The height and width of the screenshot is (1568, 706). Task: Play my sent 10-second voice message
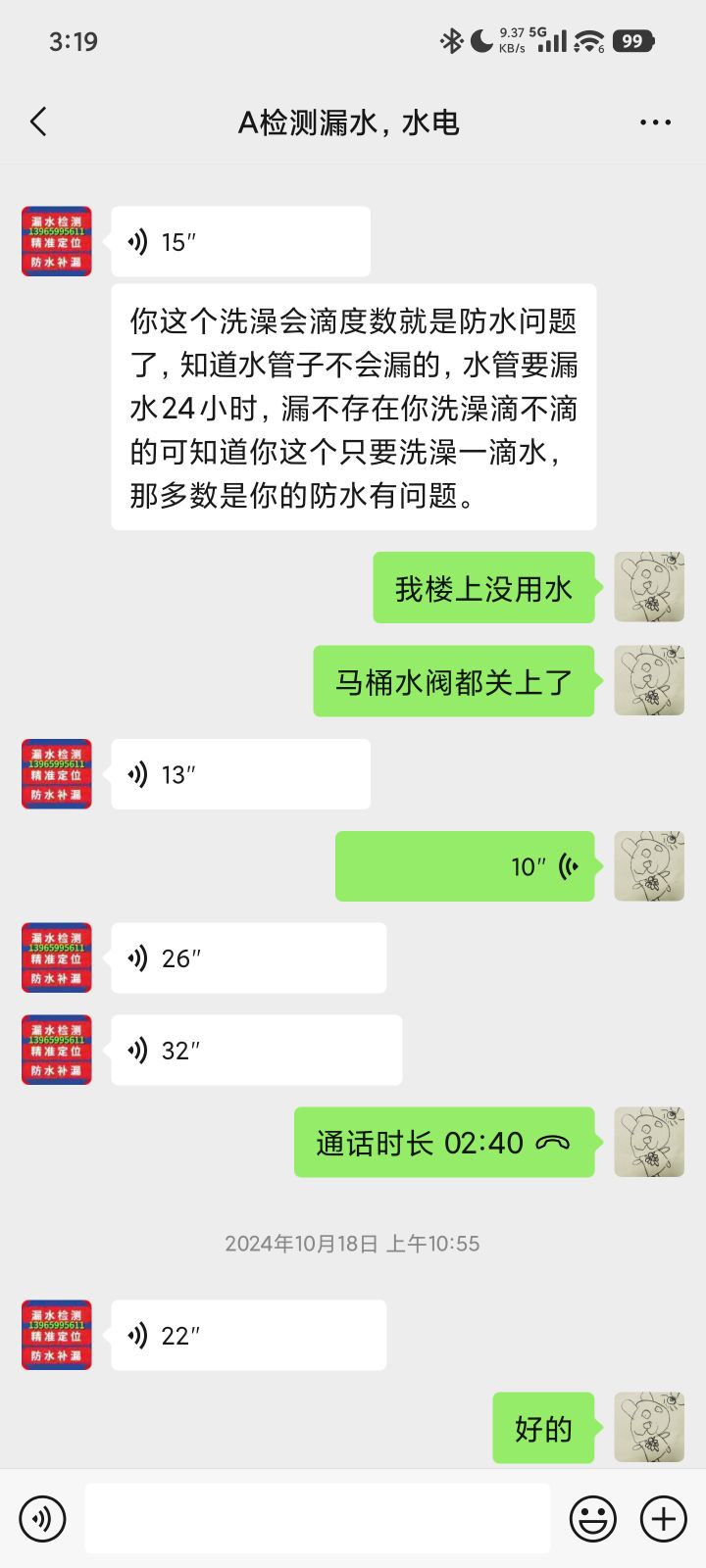click(465, 866)
